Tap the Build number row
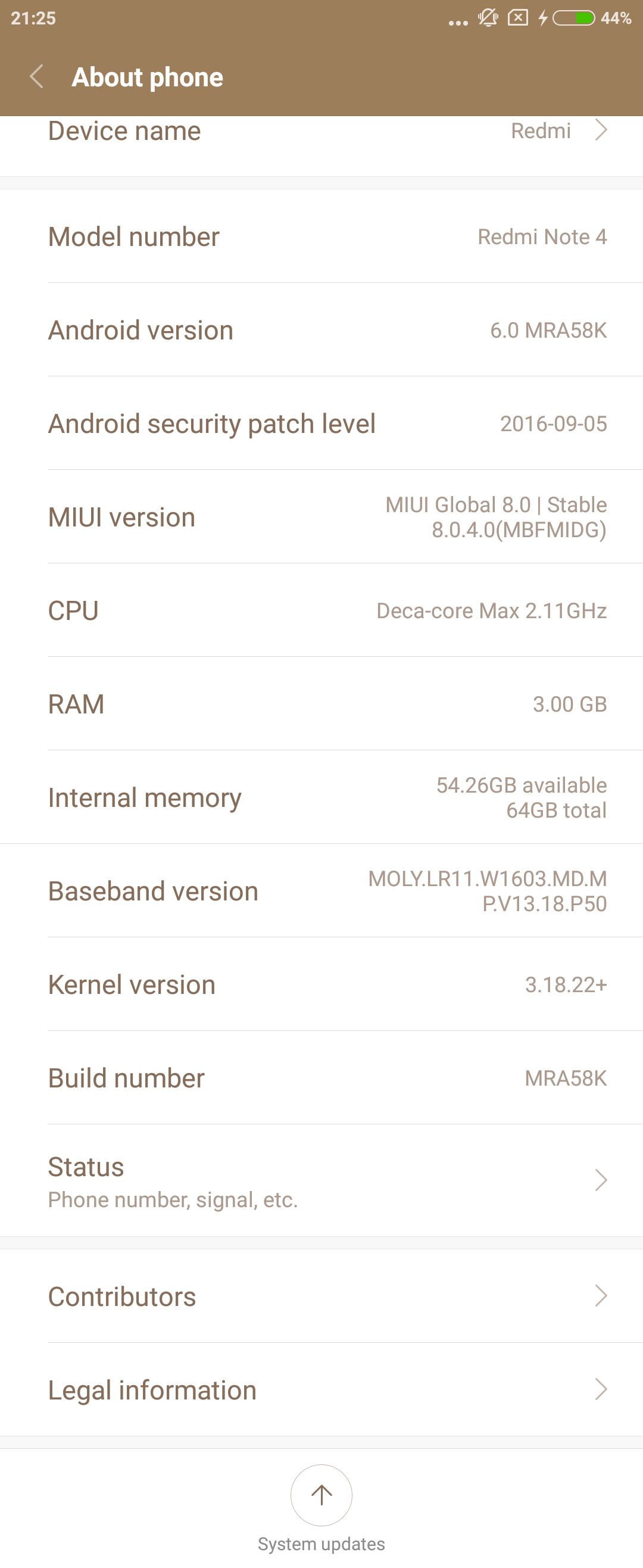 321,1077
